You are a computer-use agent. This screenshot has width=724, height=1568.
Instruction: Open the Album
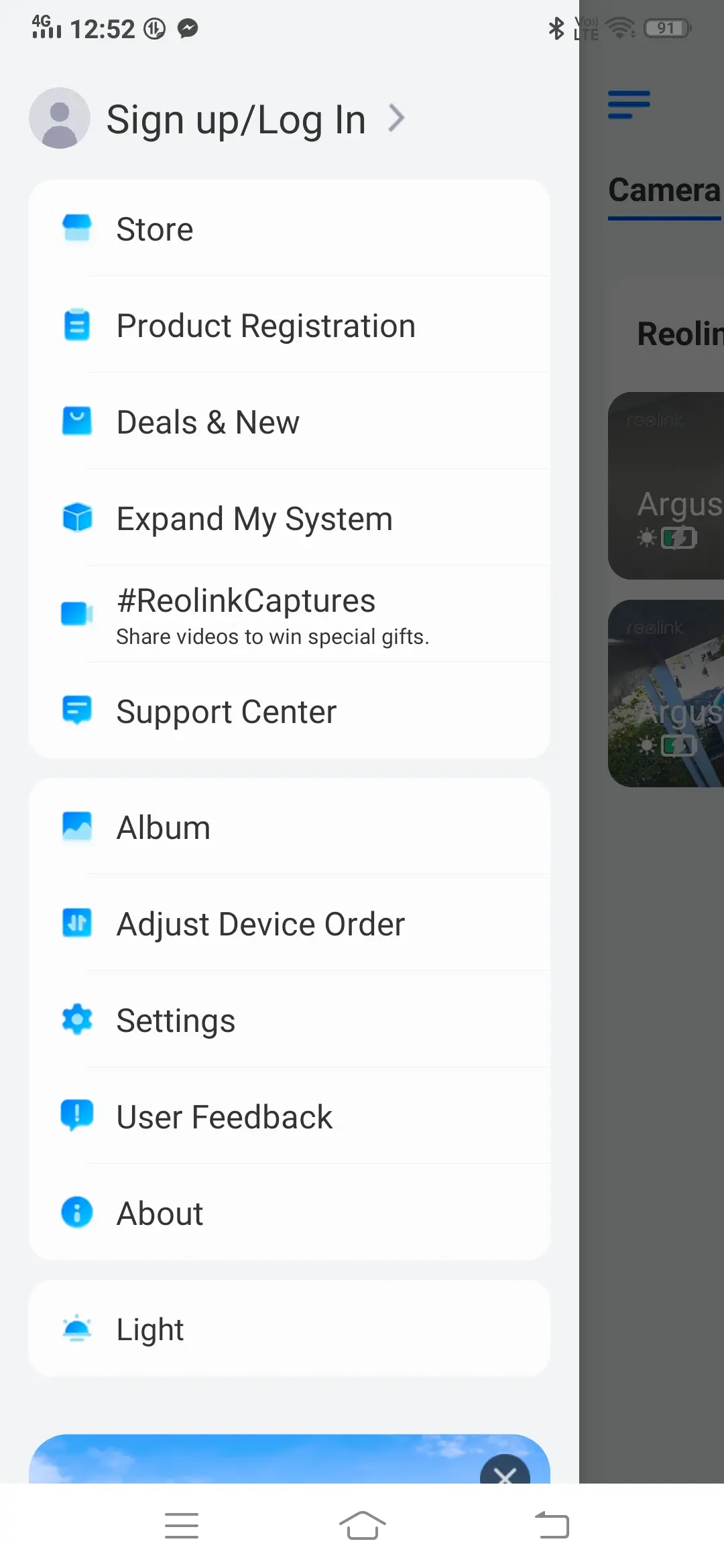[x=290, y=827]
